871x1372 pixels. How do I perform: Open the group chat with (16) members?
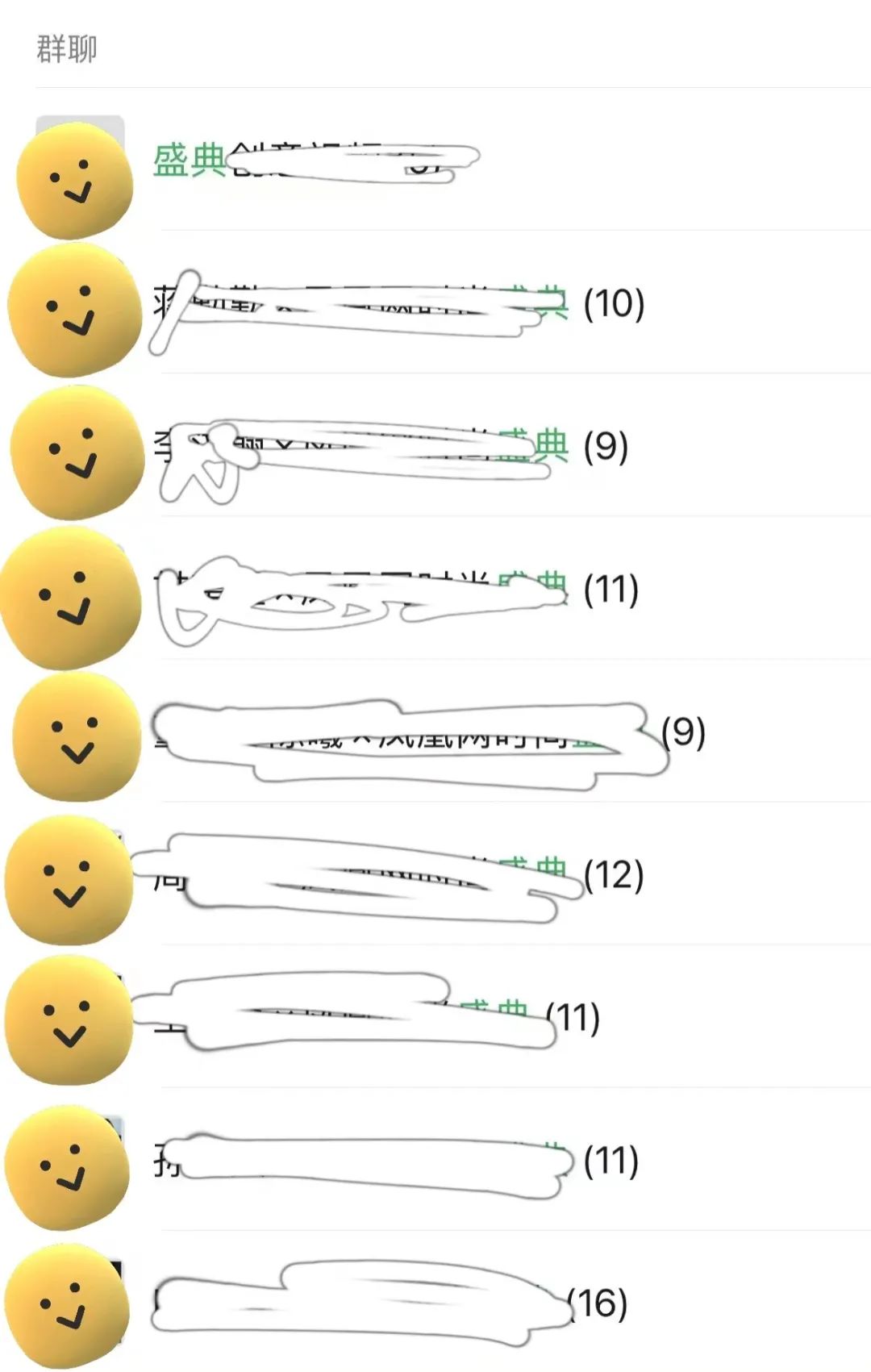coord(435,1303)
